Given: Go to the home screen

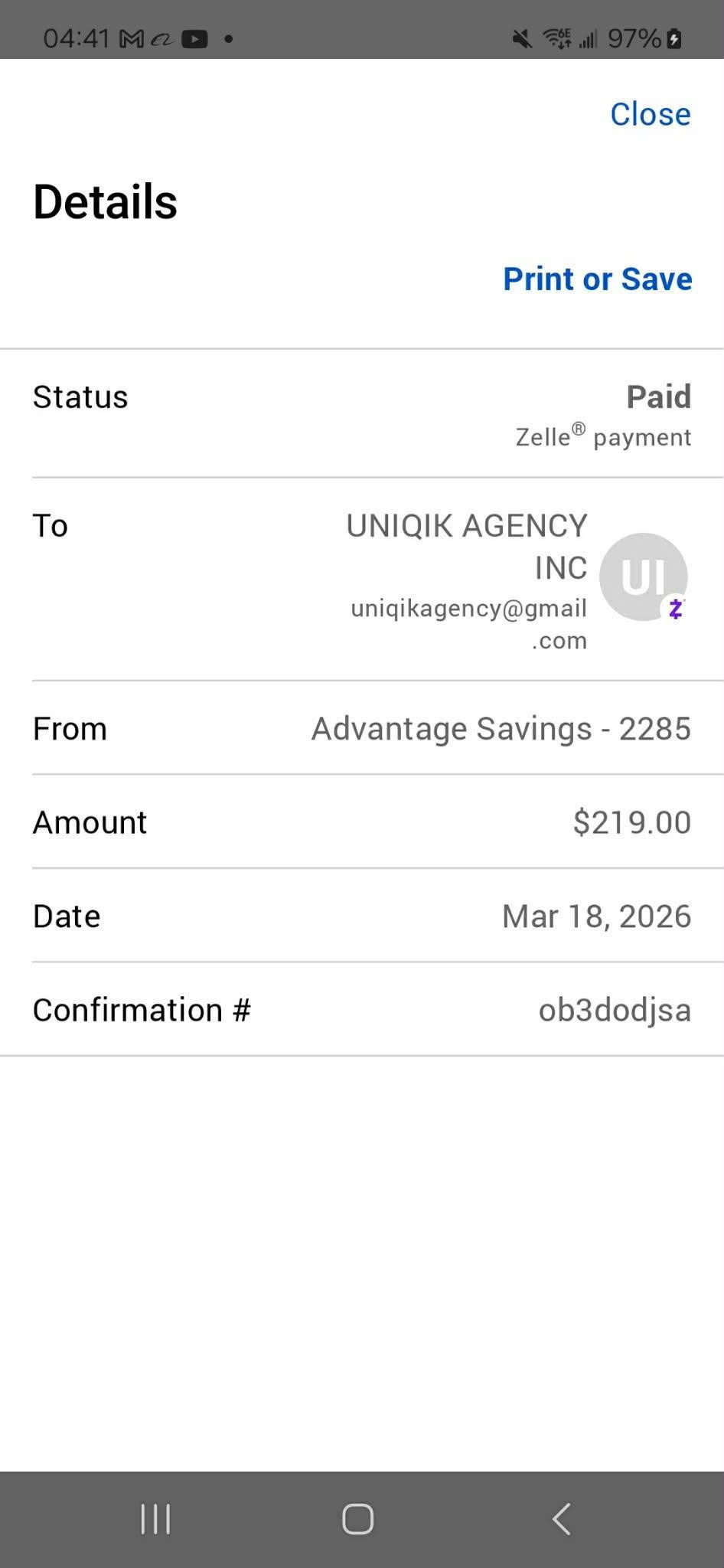Looking at the screenshot, I should (x=357, y=1519).
